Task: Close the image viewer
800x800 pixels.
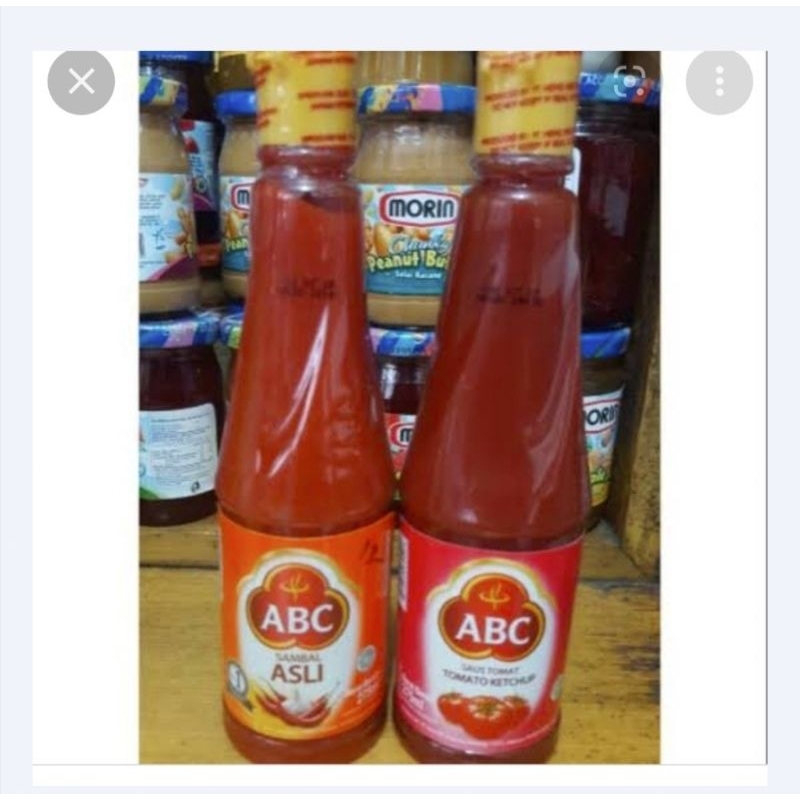Action: 81,82
